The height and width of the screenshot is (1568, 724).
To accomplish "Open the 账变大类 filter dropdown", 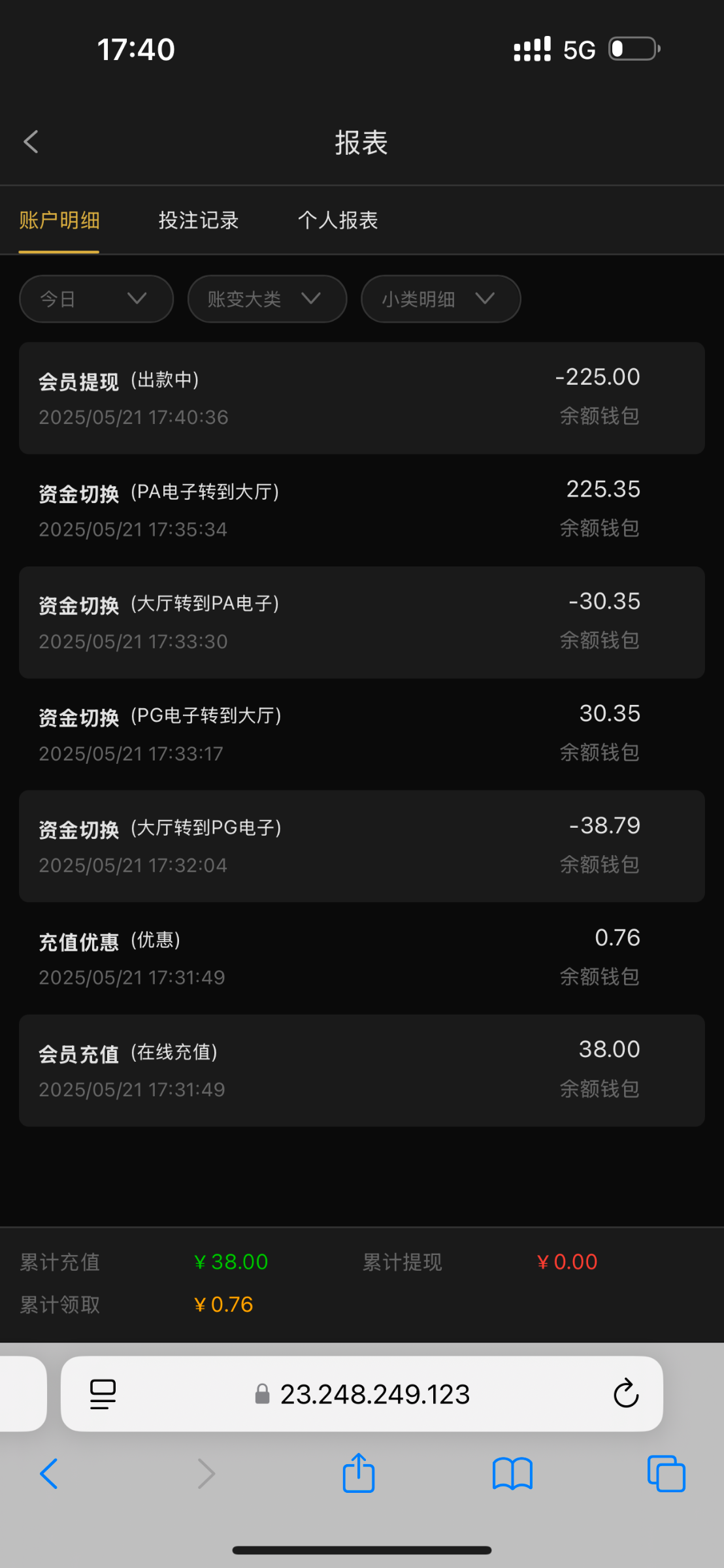I will click(x=267, y=299).
